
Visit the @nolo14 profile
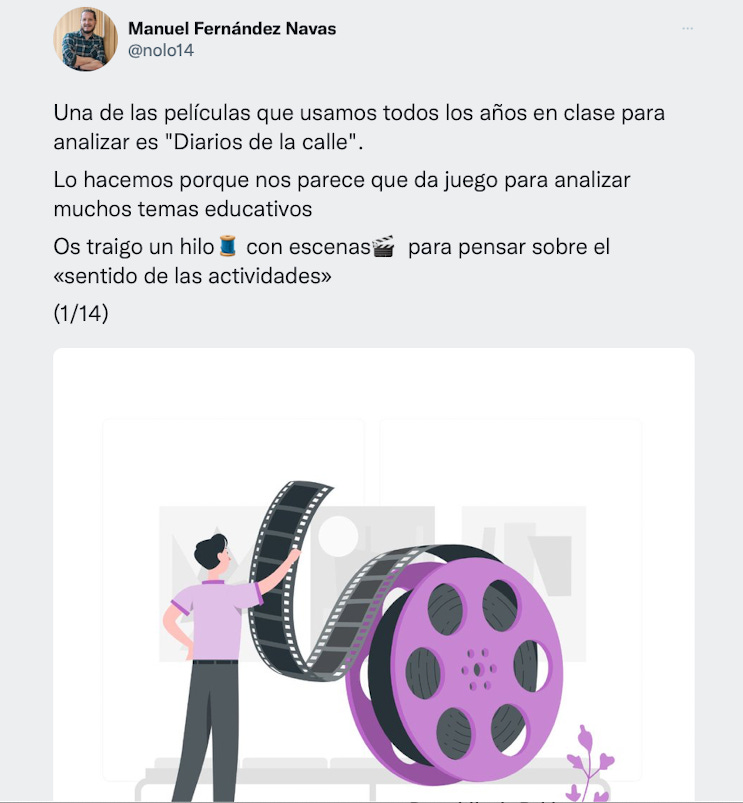[x=161, y=51]
